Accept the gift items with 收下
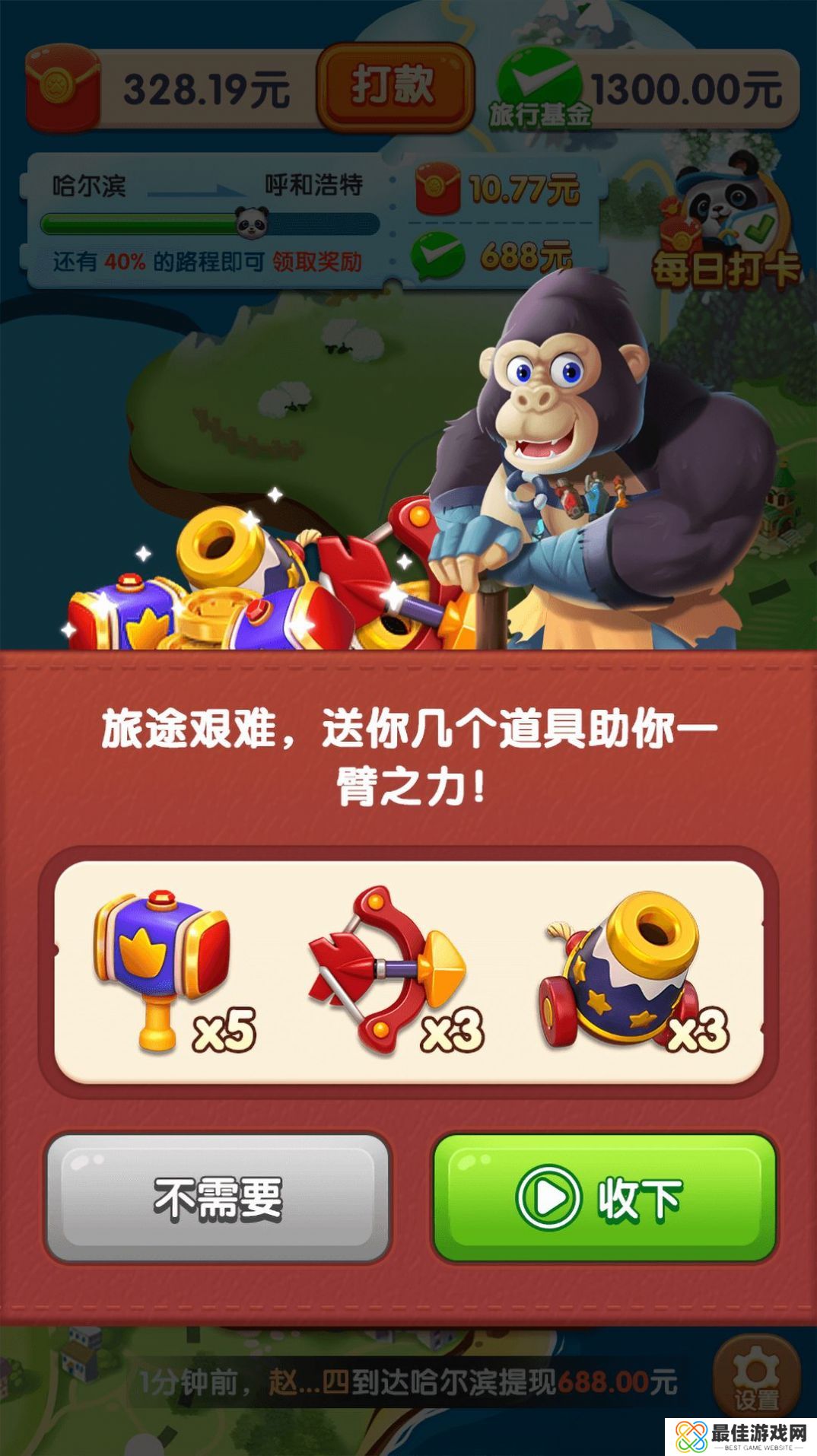The height and width of the screenshot is (1456, 817). 605,1199
